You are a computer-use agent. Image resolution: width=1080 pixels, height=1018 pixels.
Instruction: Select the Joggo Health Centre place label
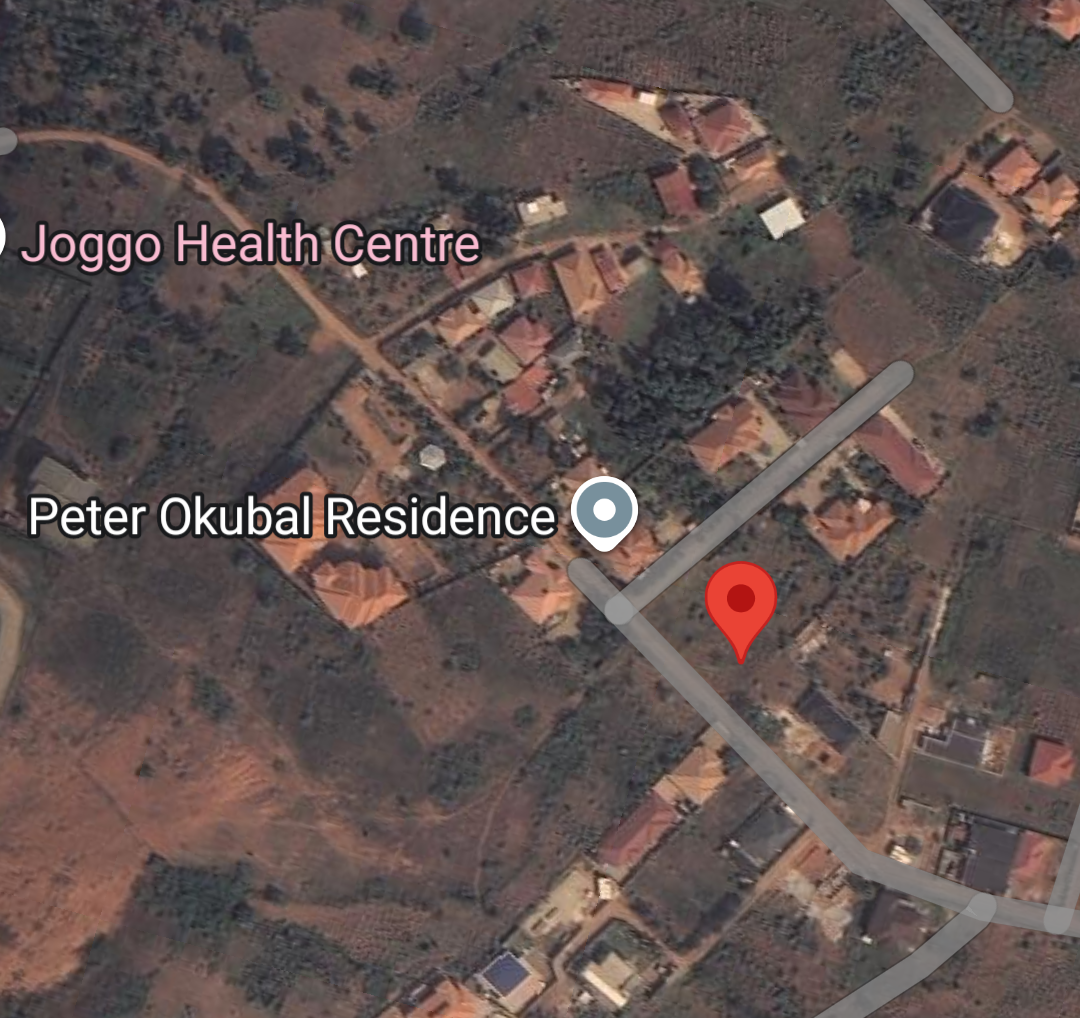pyautogui.click(x=250, y=244)
